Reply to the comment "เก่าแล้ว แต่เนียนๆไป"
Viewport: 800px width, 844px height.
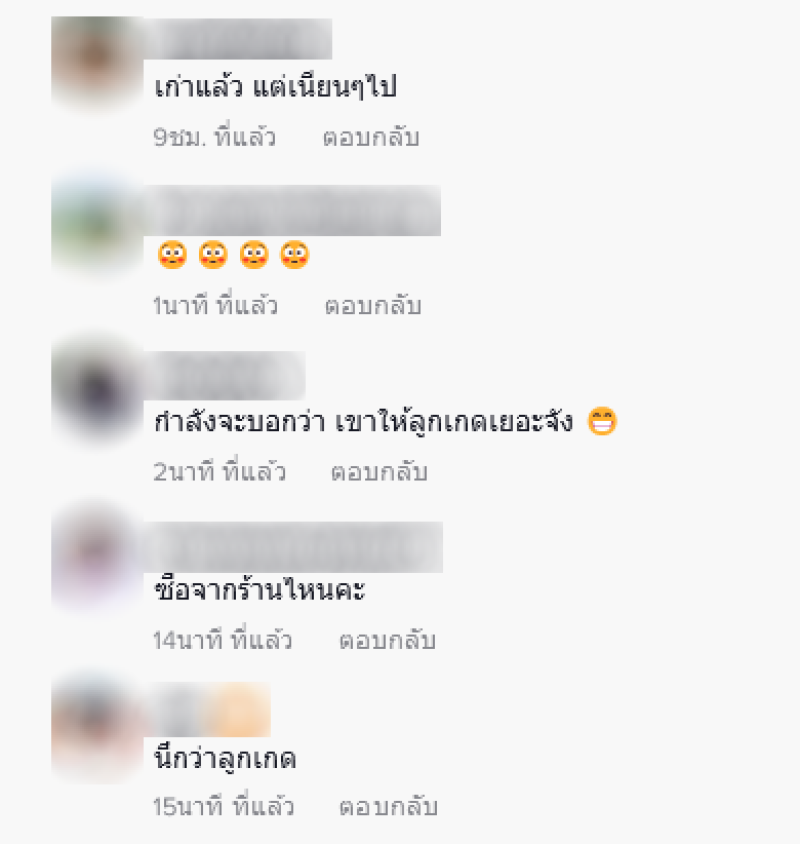click(370, 138)
